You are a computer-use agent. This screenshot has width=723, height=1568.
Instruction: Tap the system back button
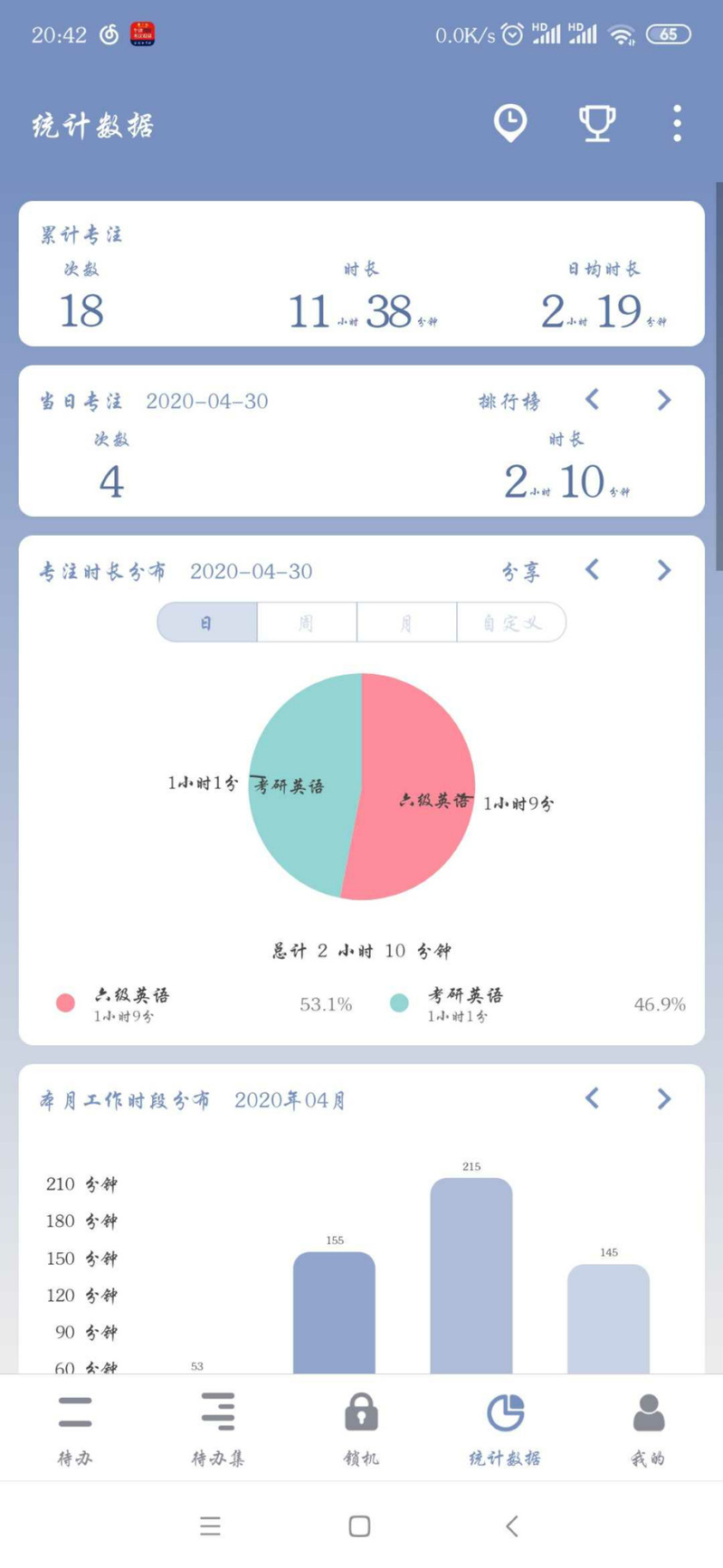click(512, 1526)
